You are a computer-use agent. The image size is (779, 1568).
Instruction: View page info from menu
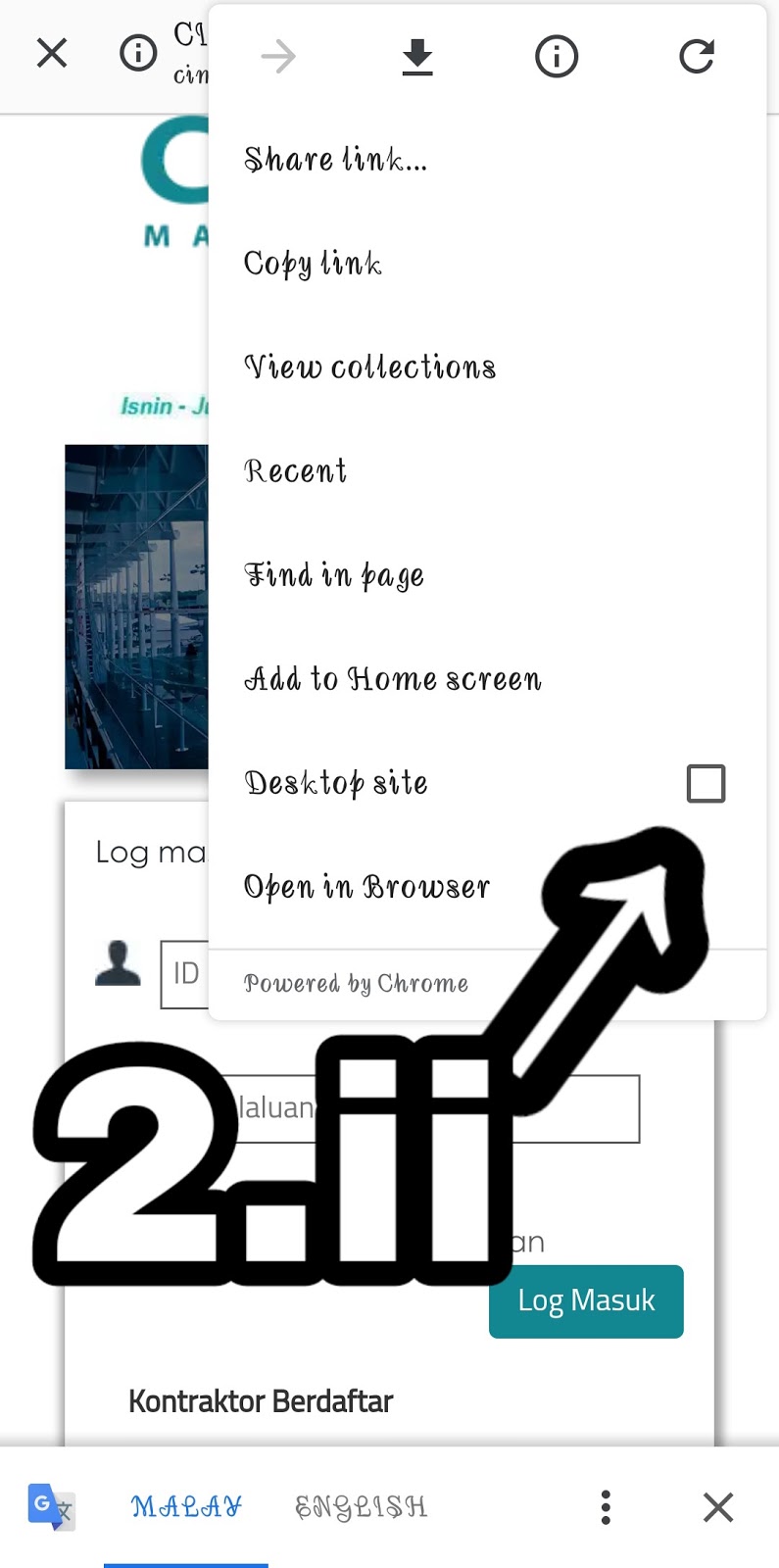click(x=556, y=57)
